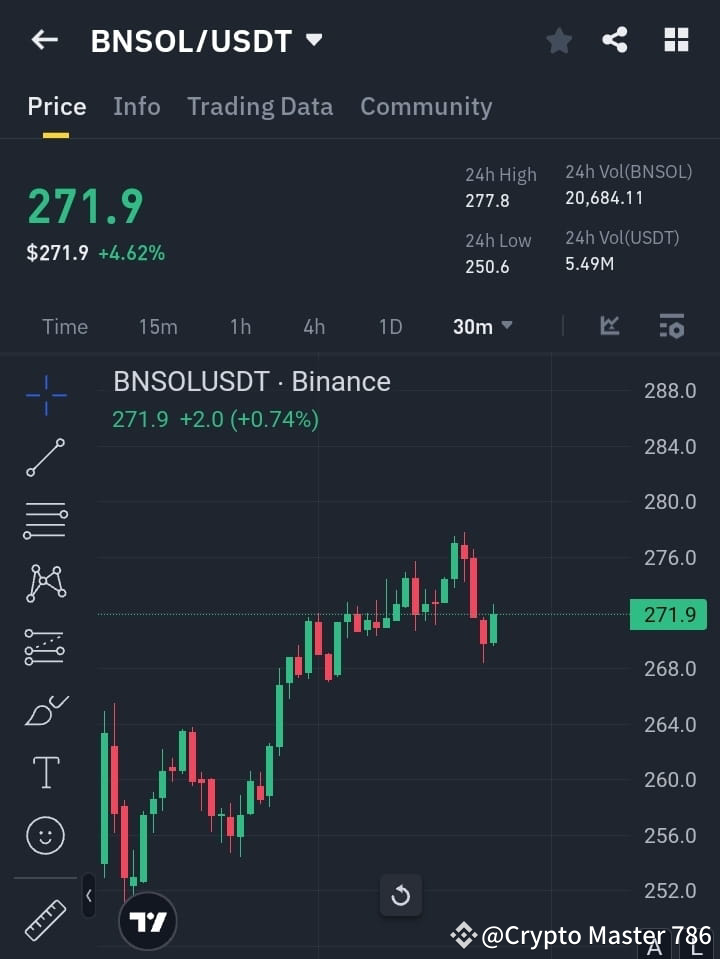Tap the 271.9 price label
This screenshot has height=959, width=720.
click(x=667, y=614)
